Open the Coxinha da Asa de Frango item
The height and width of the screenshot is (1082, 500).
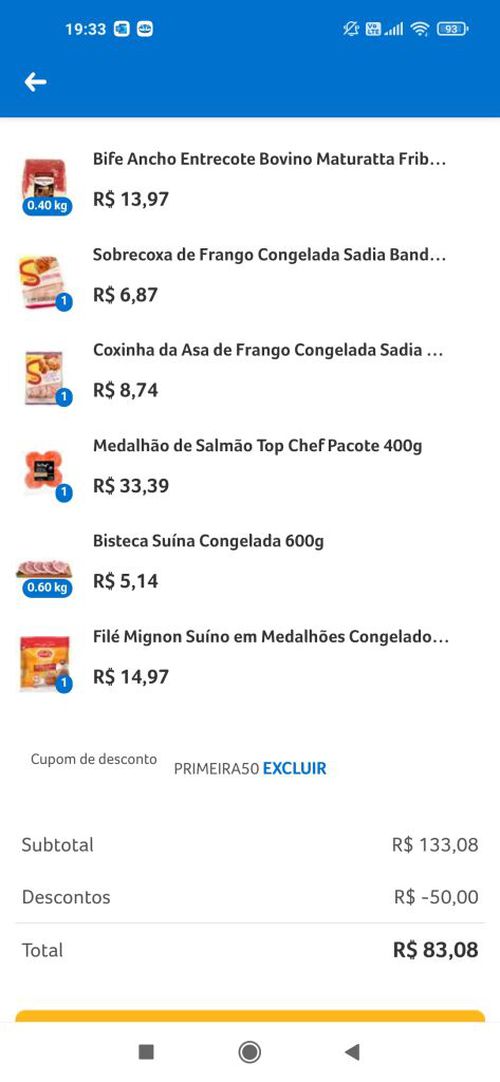pos(250,371)
